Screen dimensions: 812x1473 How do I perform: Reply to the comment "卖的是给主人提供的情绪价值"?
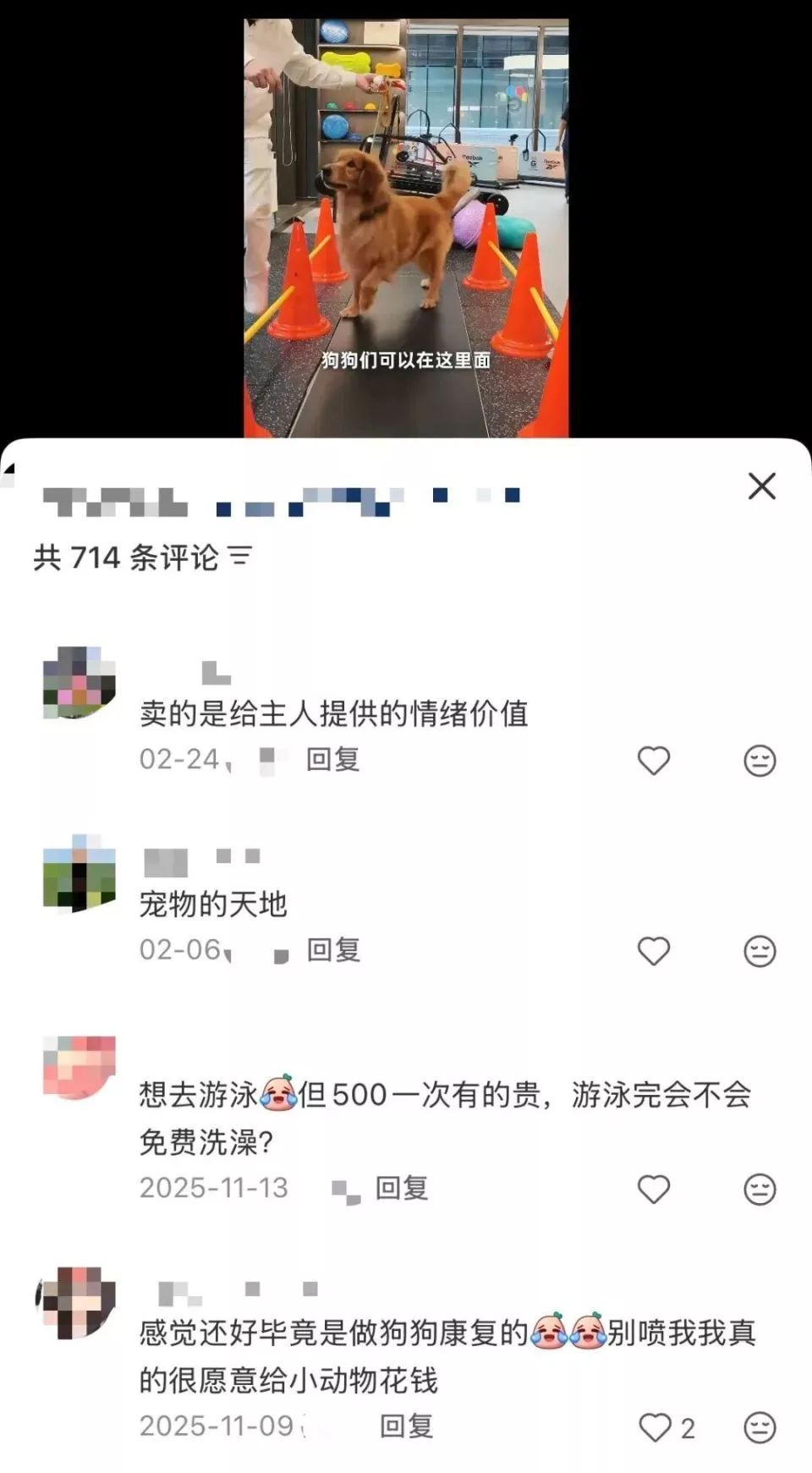tap(333, 760)
